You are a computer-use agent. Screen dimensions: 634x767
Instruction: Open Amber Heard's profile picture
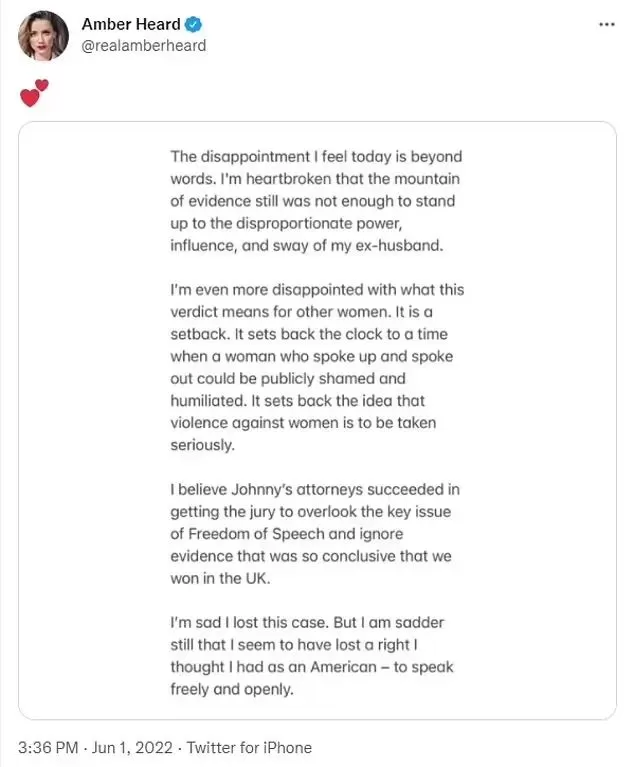(43, 35)
